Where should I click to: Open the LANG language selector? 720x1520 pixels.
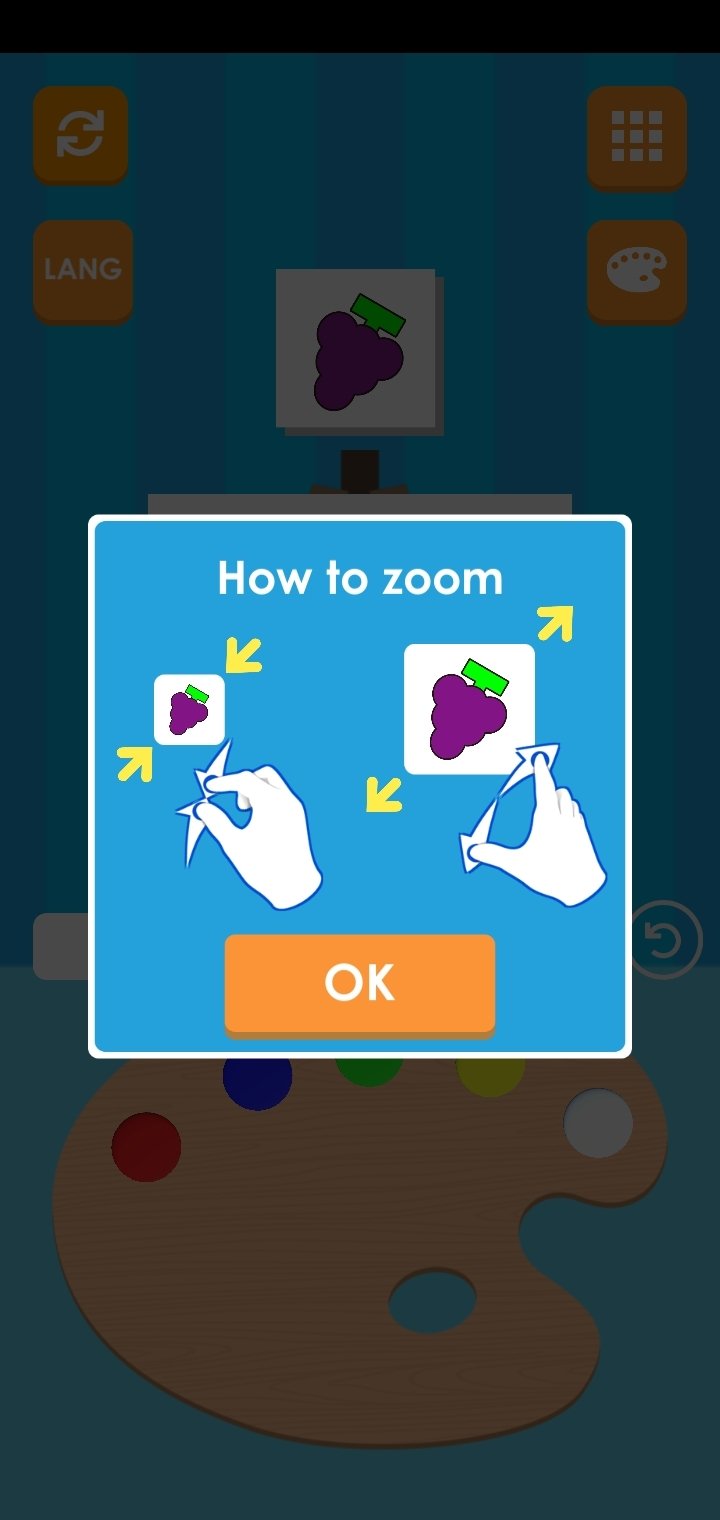pyautogui.click(x=82, y=269)
